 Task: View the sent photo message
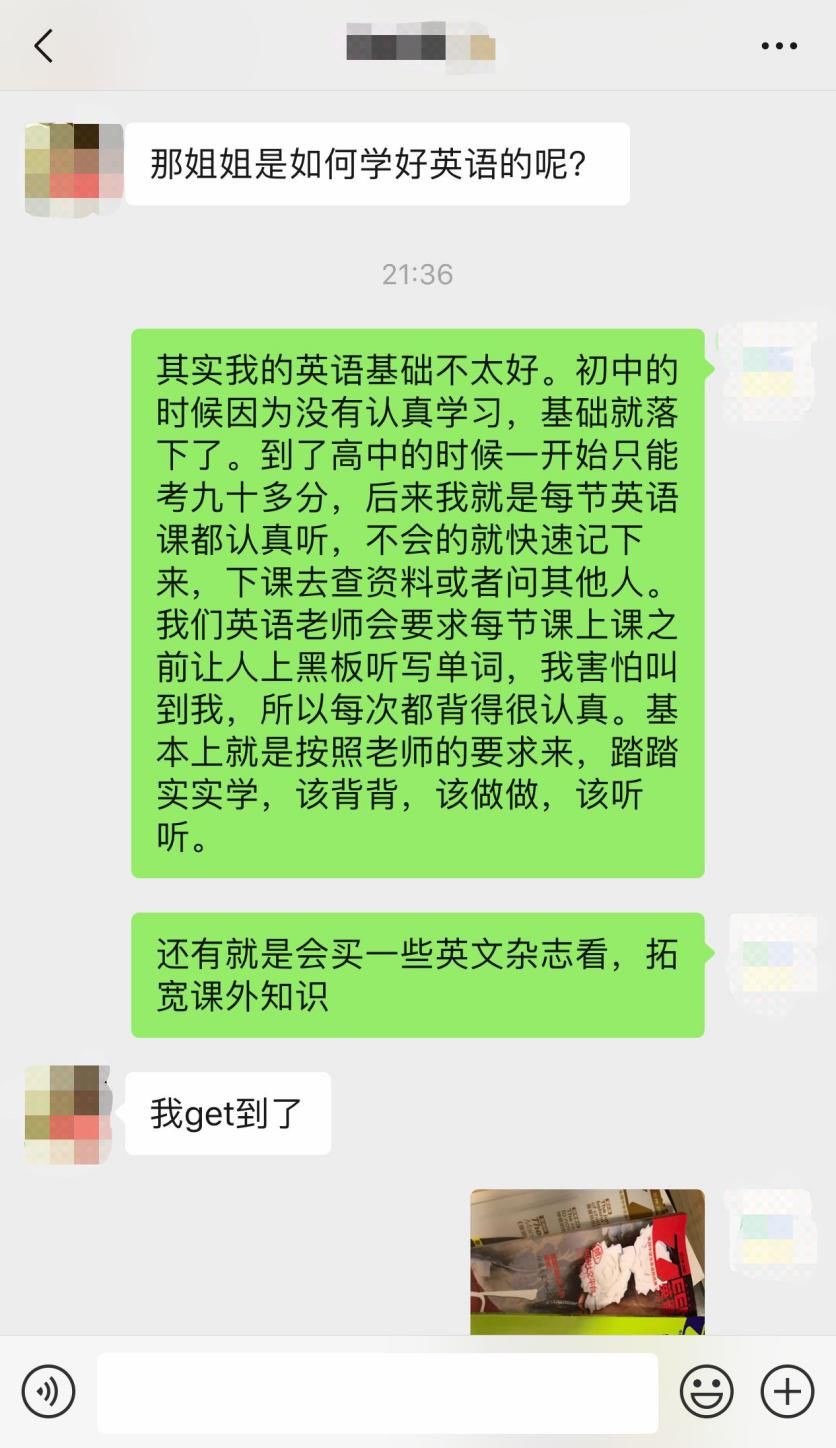click(x=587, y=1261)
